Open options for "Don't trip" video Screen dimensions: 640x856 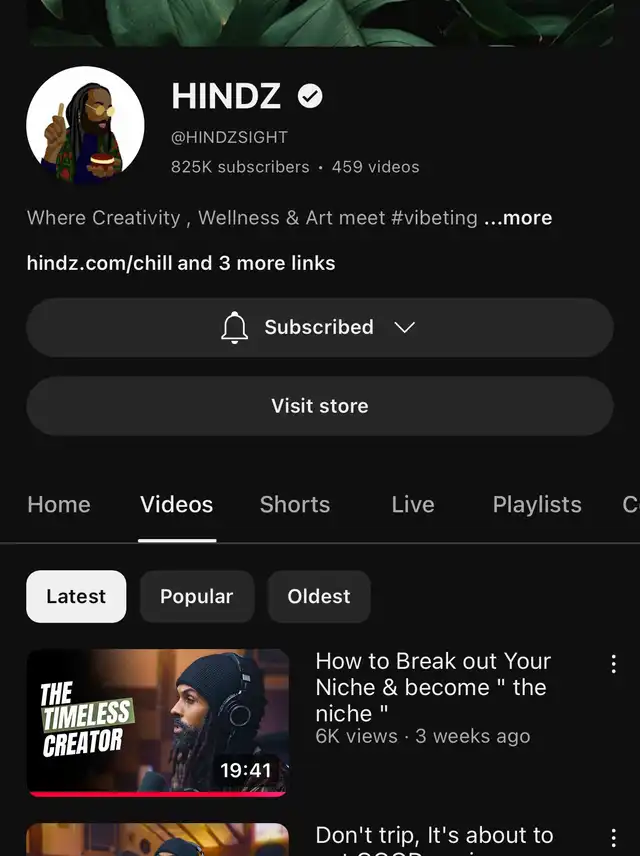[x=613, y=838]
